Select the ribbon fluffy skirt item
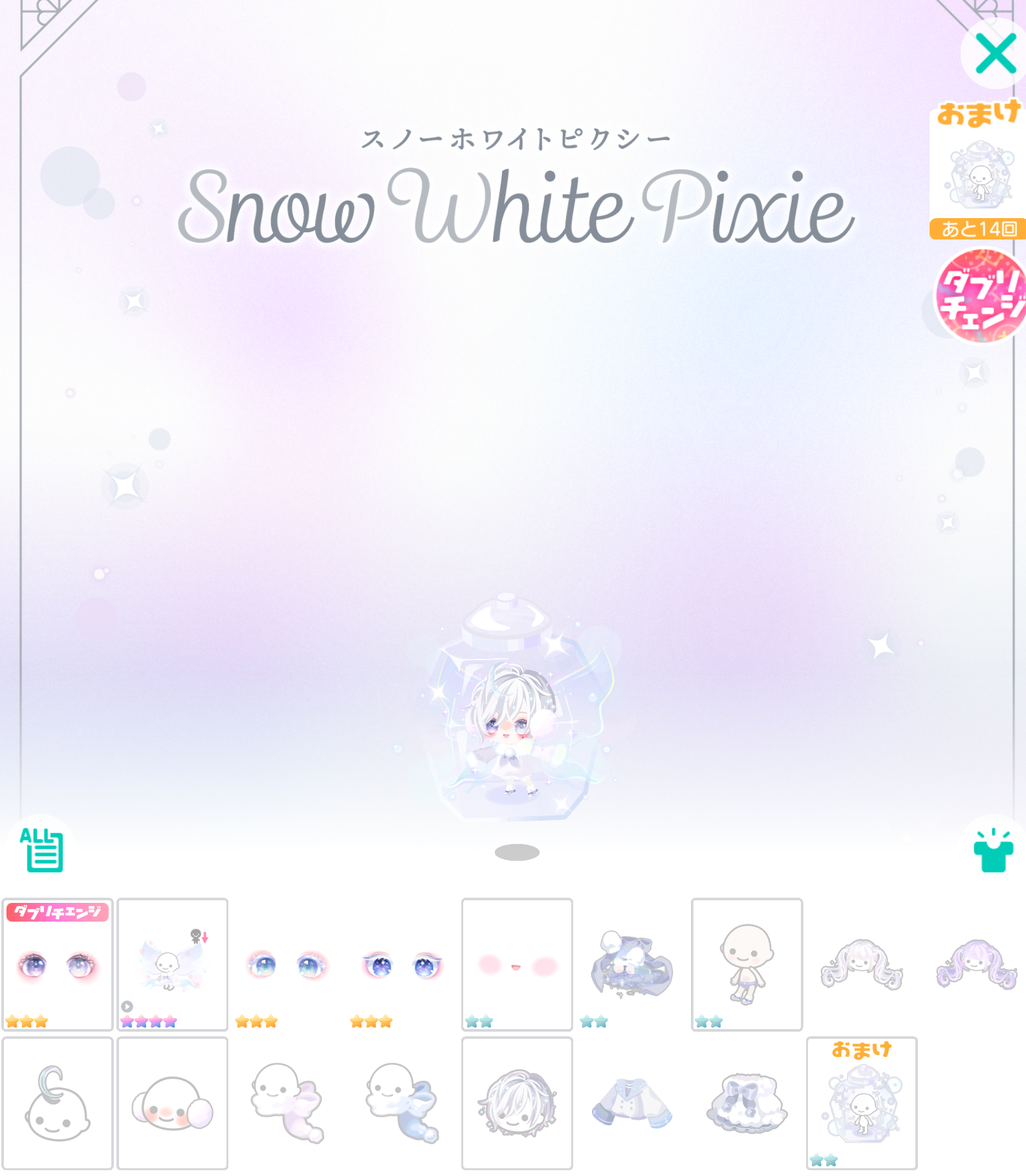1026x1176 pixels. 747,1104
